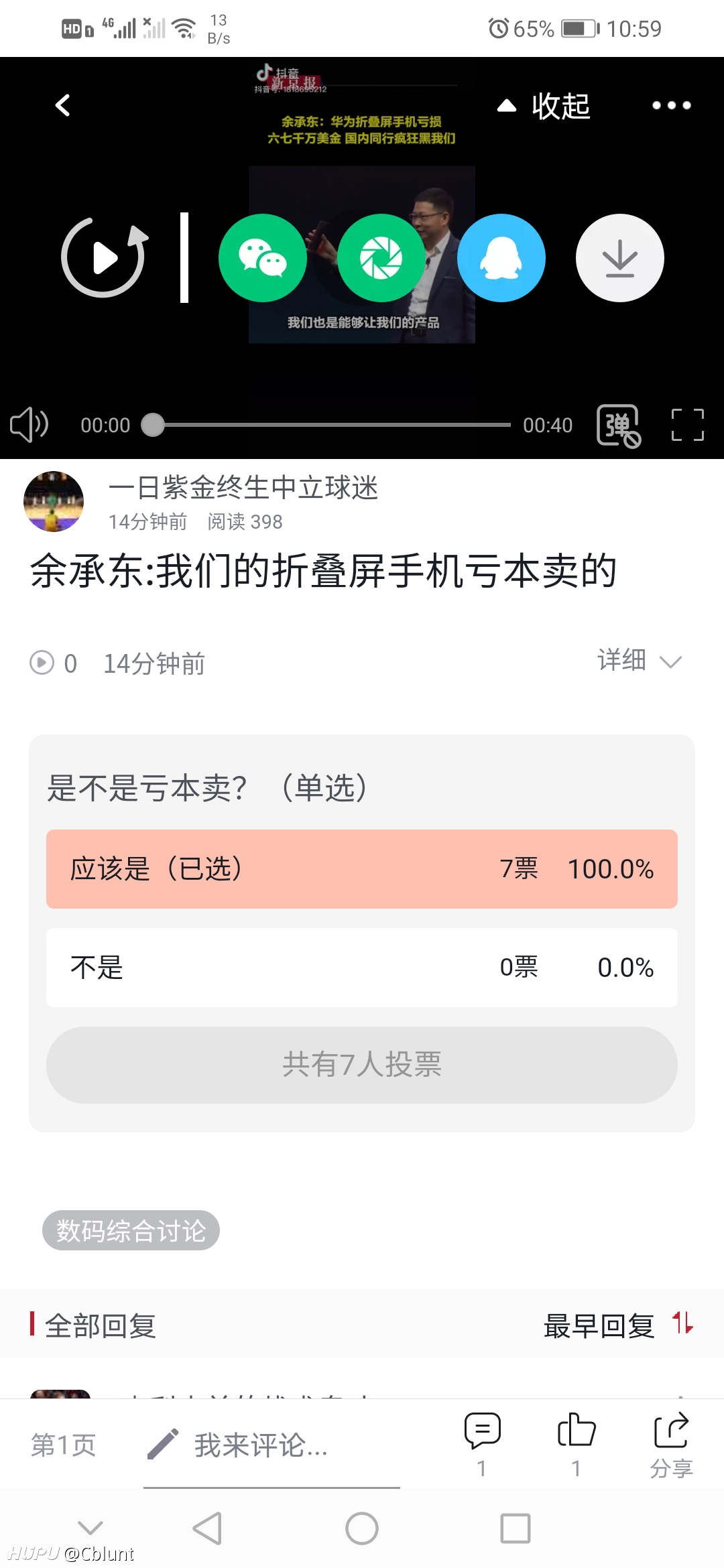This screenshot has height=1568, width=724.
Task: Mute the video sound
Action: tap(29, 425)
